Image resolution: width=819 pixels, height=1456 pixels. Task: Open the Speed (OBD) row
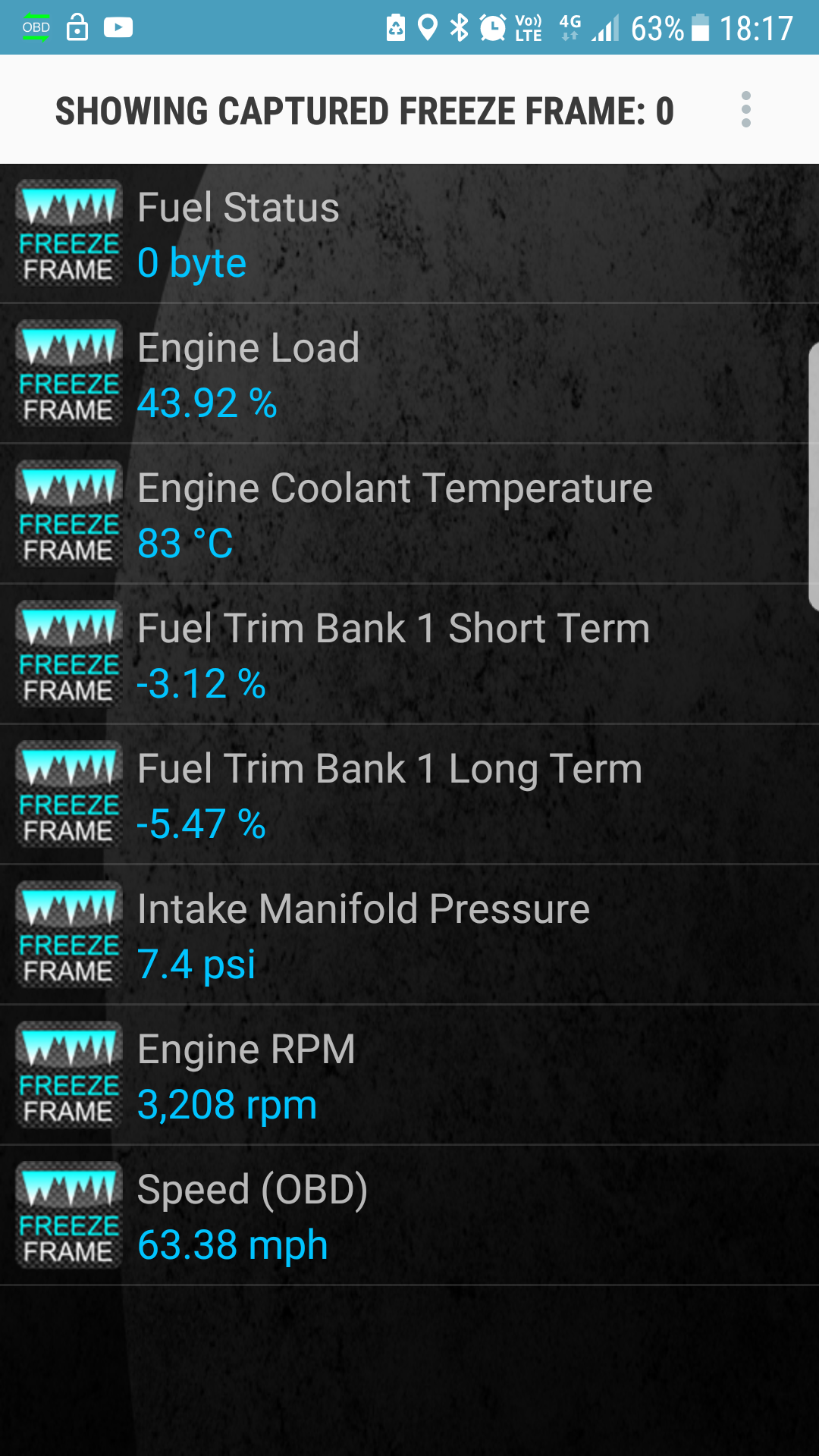pyautogui.click(x=409, y=1216)
